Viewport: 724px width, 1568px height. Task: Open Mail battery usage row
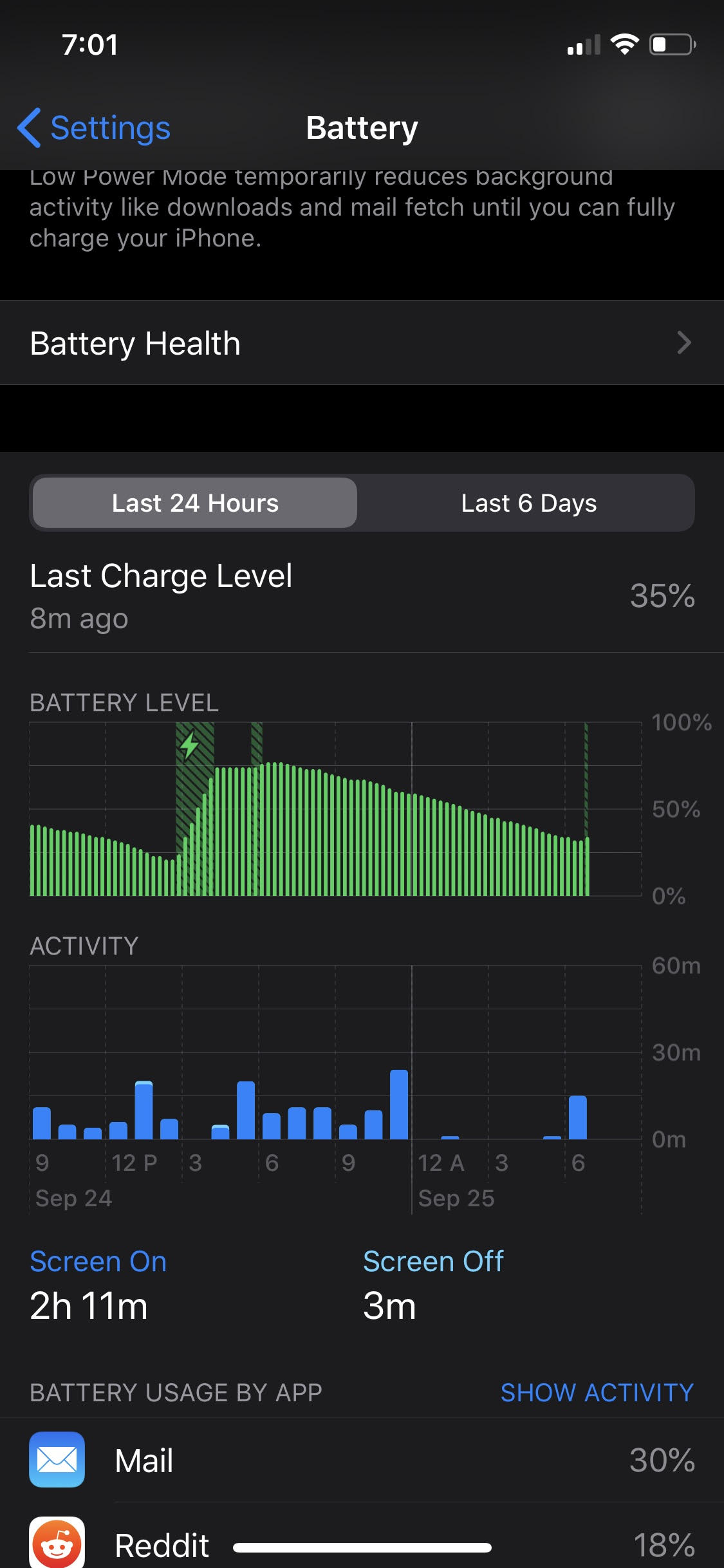(362, 1459)
